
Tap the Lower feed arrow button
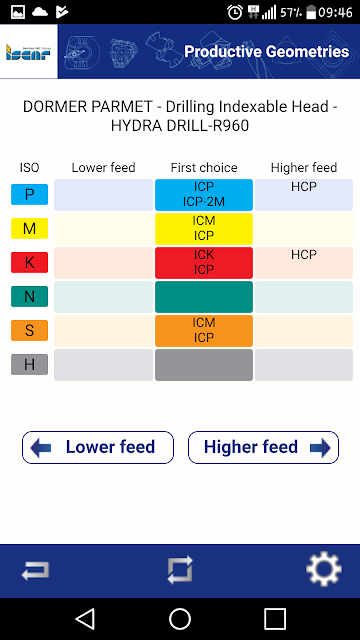98,447
